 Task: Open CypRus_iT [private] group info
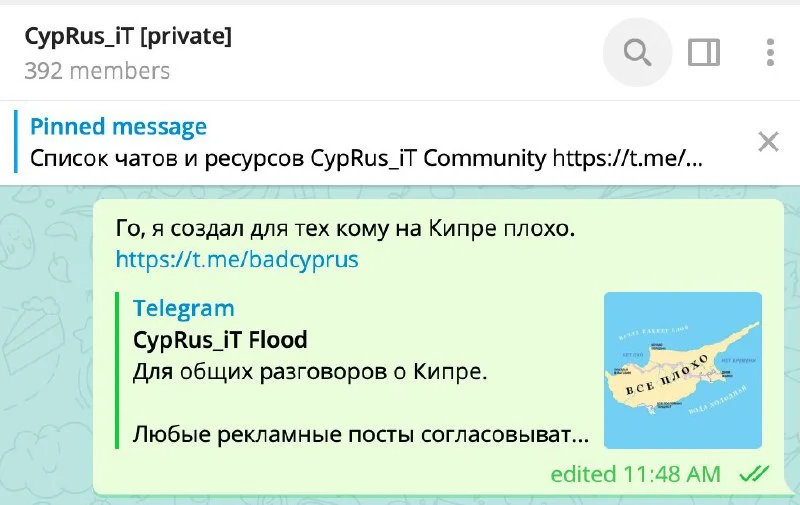pos(128,38)
